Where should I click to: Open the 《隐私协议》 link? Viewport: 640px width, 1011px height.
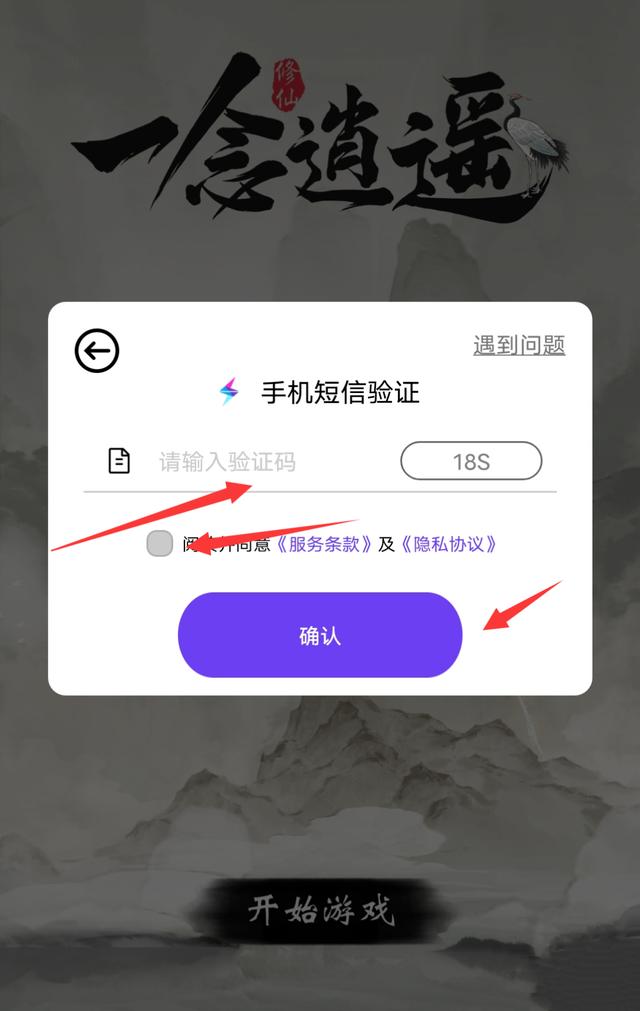[448, 544]
